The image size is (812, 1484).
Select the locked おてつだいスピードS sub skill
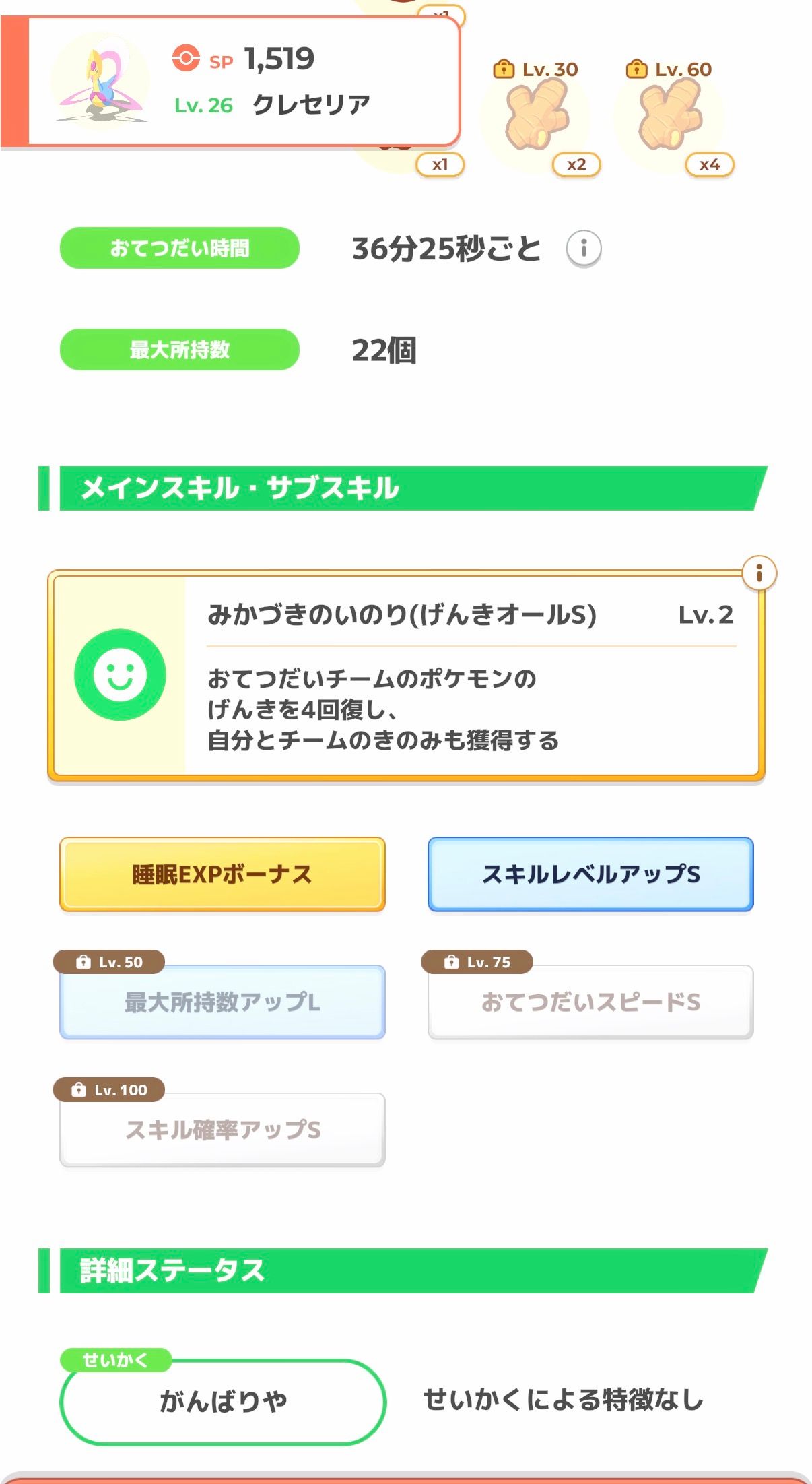coord(590,1002)
